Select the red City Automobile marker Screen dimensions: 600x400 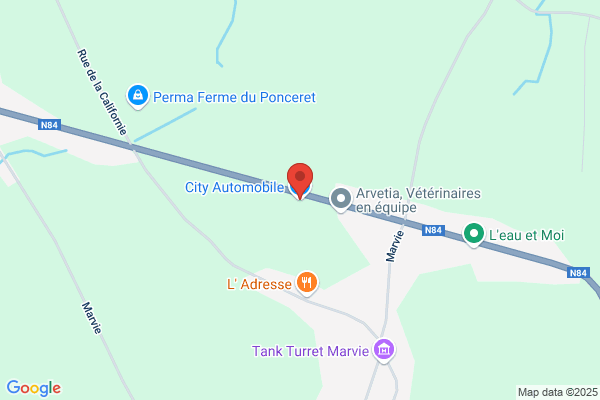(300, 181)
